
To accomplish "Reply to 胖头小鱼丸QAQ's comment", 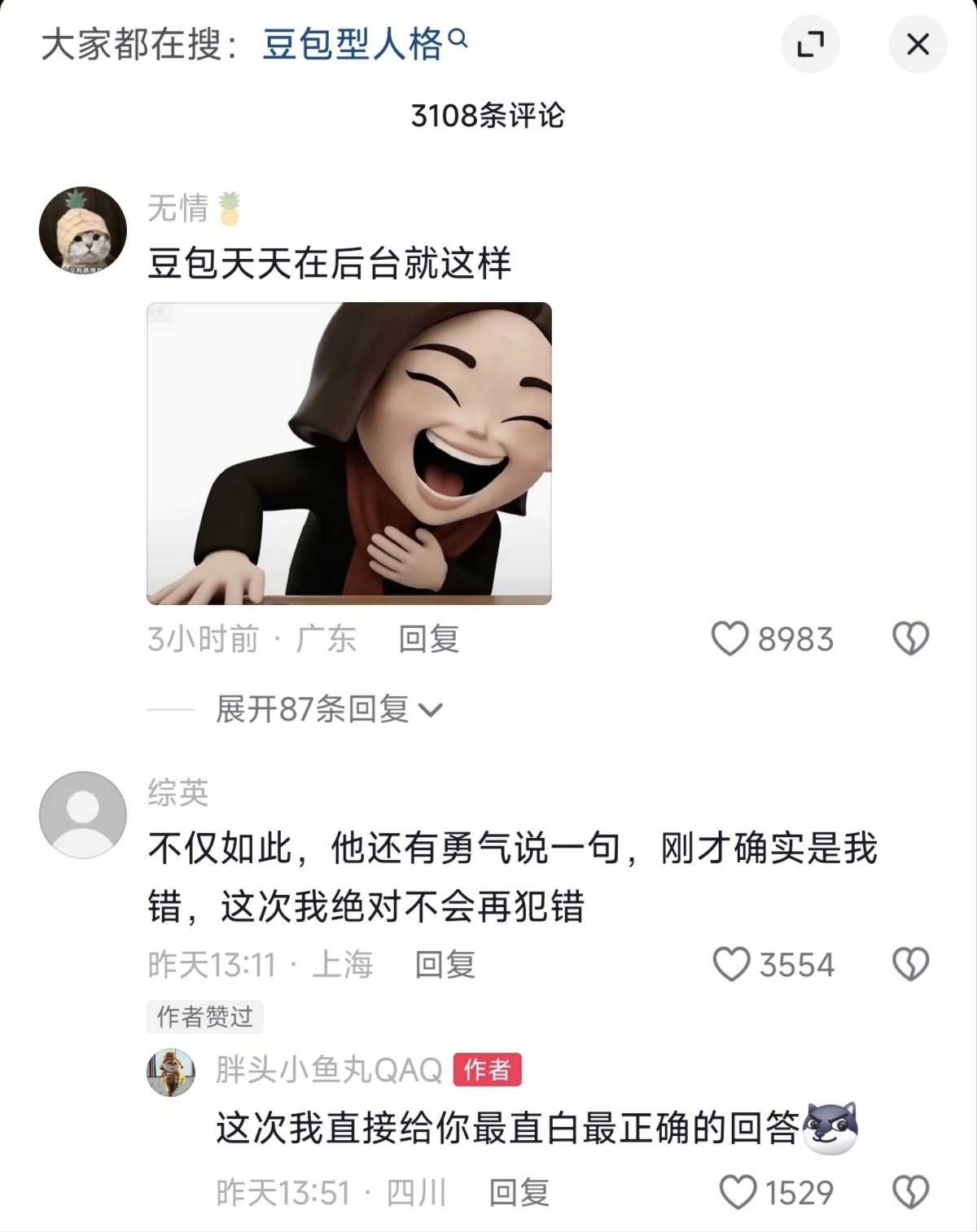I will click(519, 1194).
